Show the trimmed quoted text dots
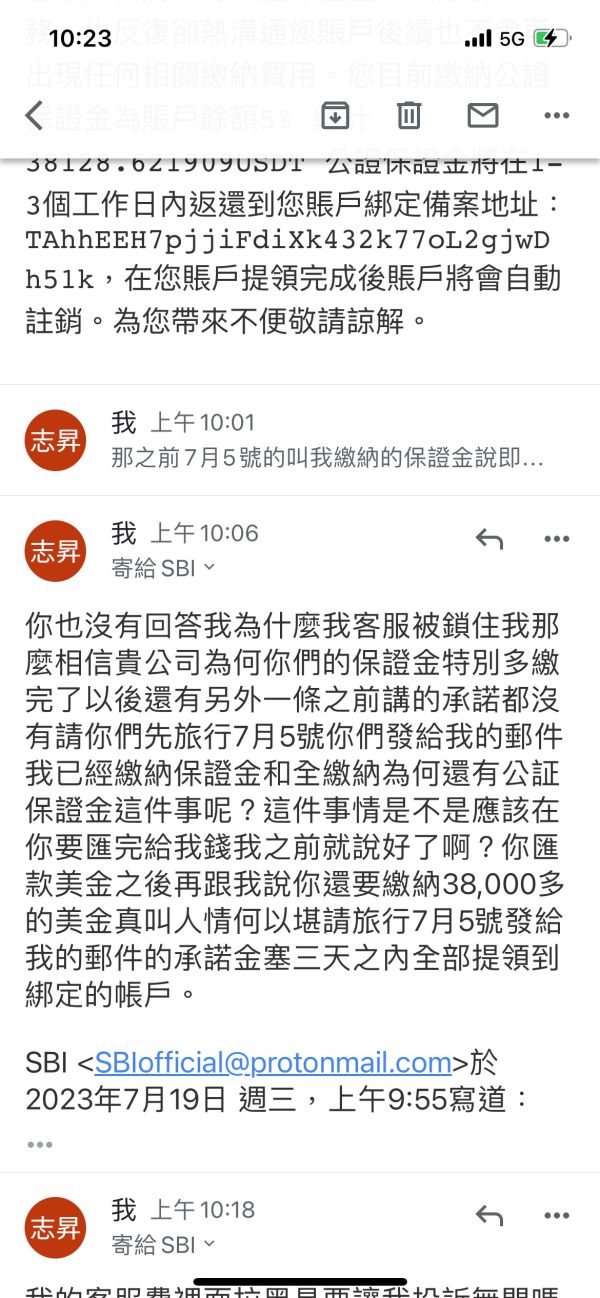This screenshot has width=600, height=1298. pos(39,1144)
